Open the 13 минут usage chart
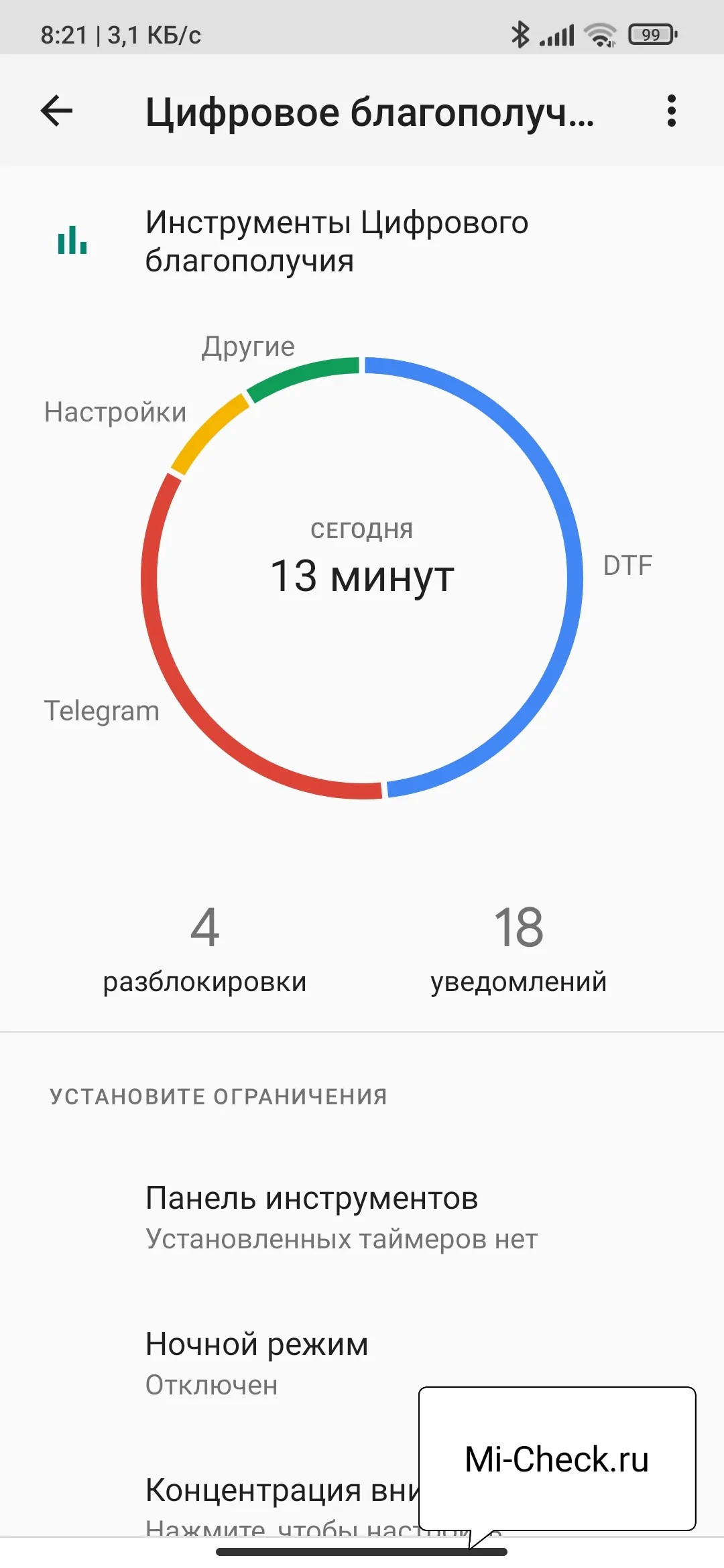This screenshot has height=1568, width=724. (362, 576)
